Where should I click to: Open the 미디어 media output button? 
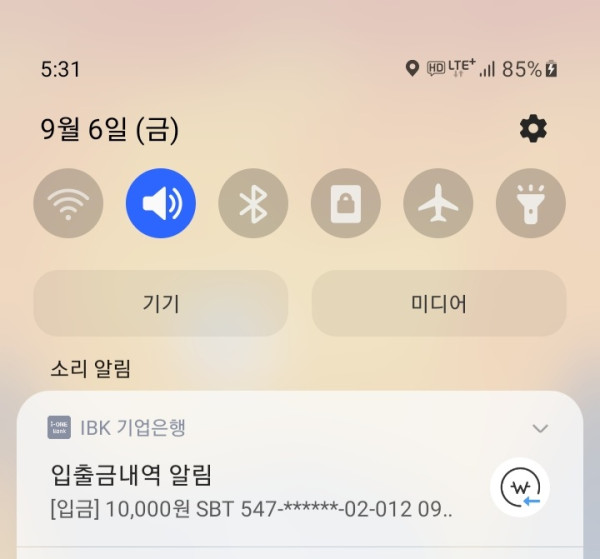click(439, 303)
